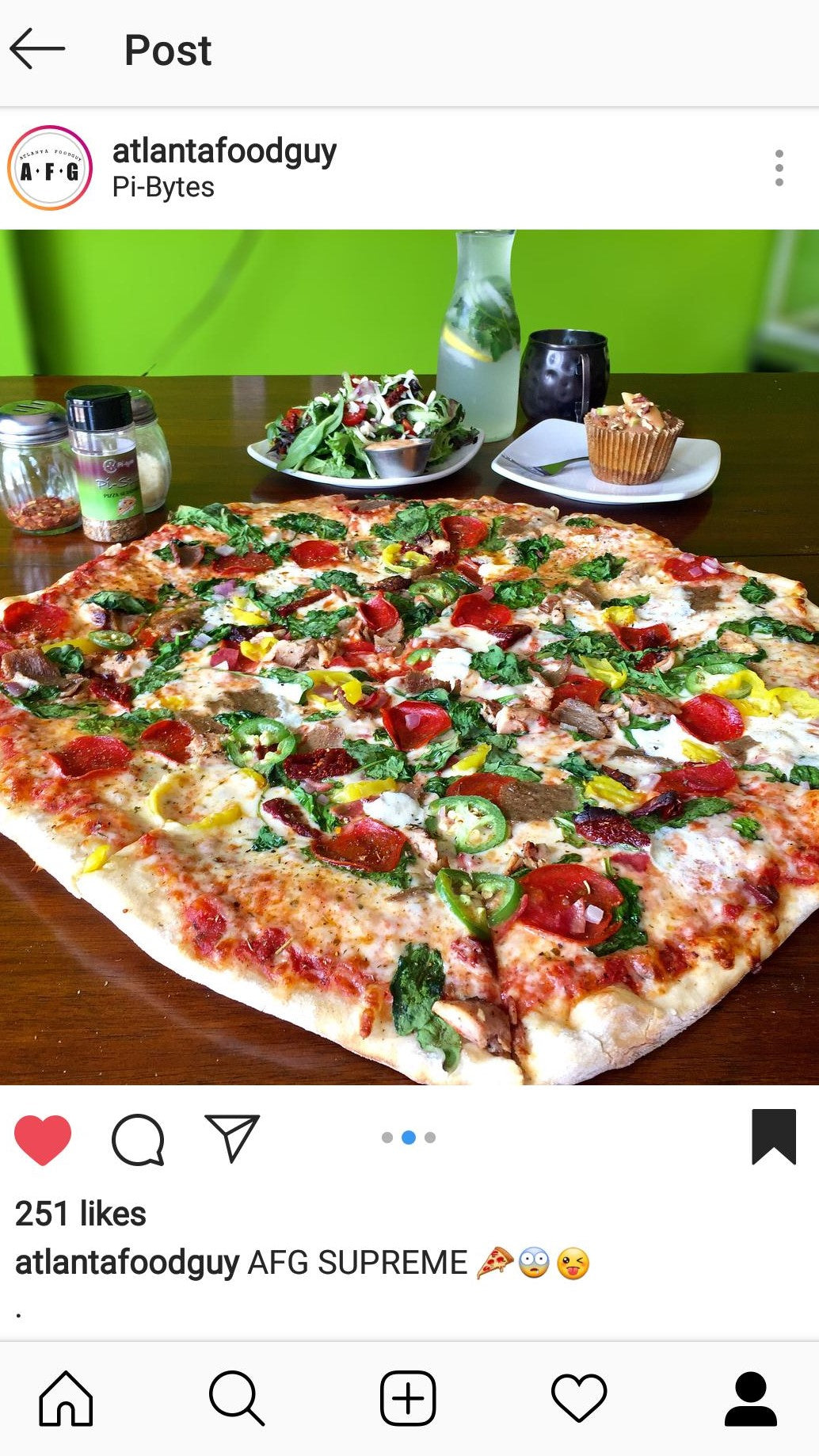The image size is (819, 1456).
Task: Open the Pi-Bytes location tag
Action: [x=163, y=188]
